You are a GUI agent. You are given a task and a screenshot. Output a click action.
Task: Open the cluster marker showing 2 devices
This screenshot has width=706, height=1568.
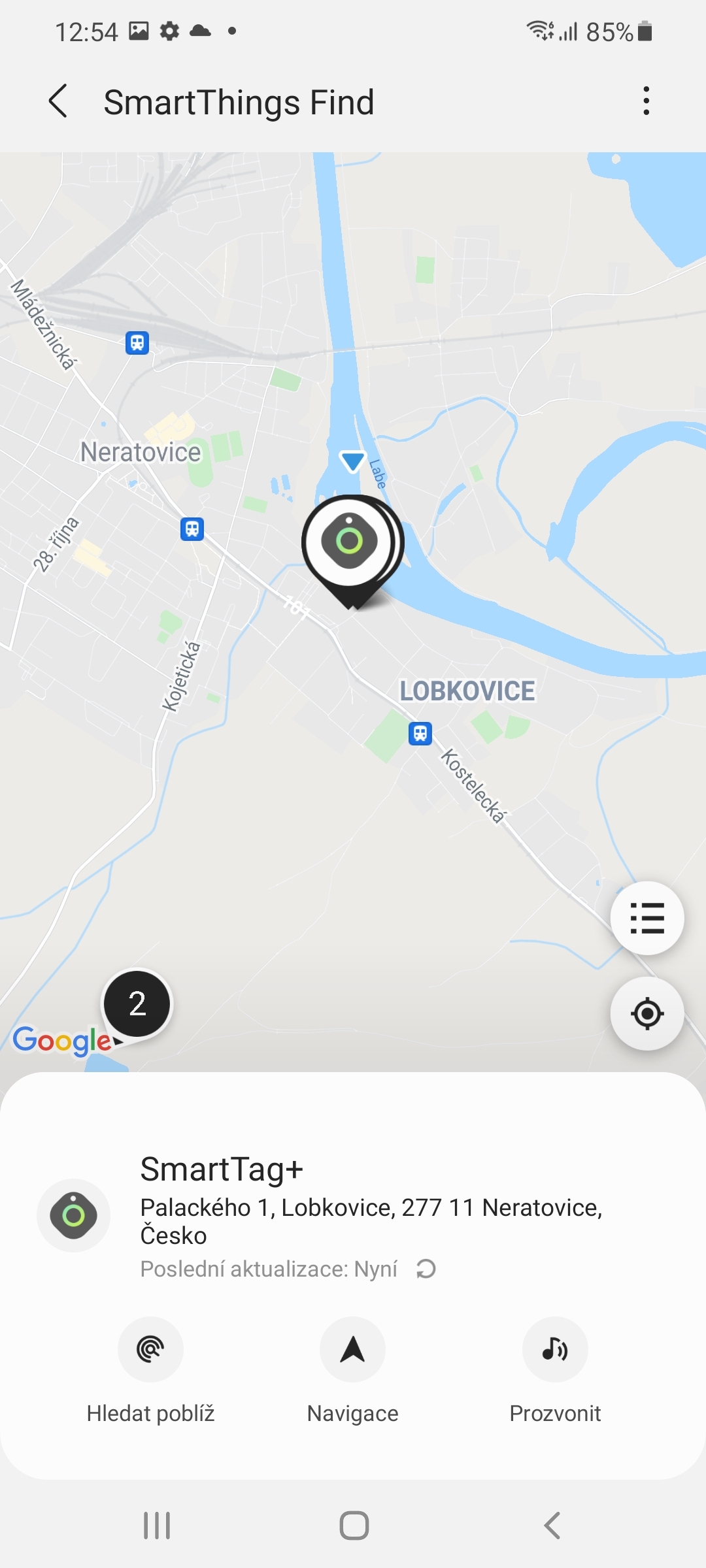(137, 1004)
